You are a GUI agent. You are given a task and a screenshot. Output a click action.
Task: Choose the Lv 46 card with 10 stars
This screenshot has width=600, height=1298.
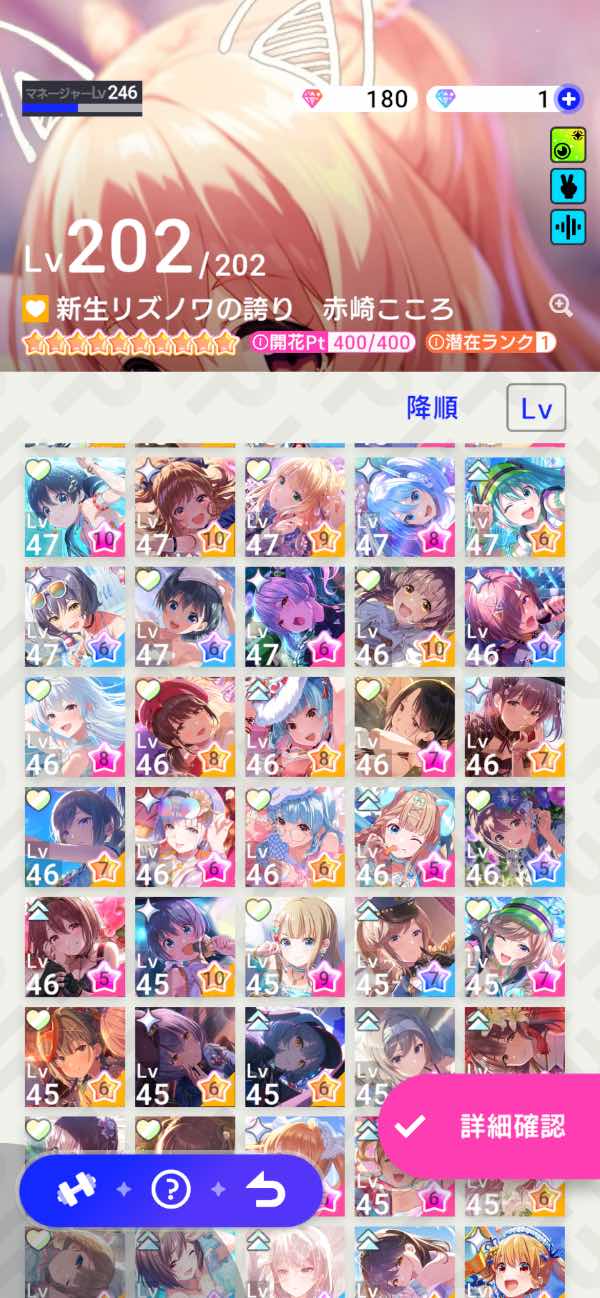coord(404,617)
